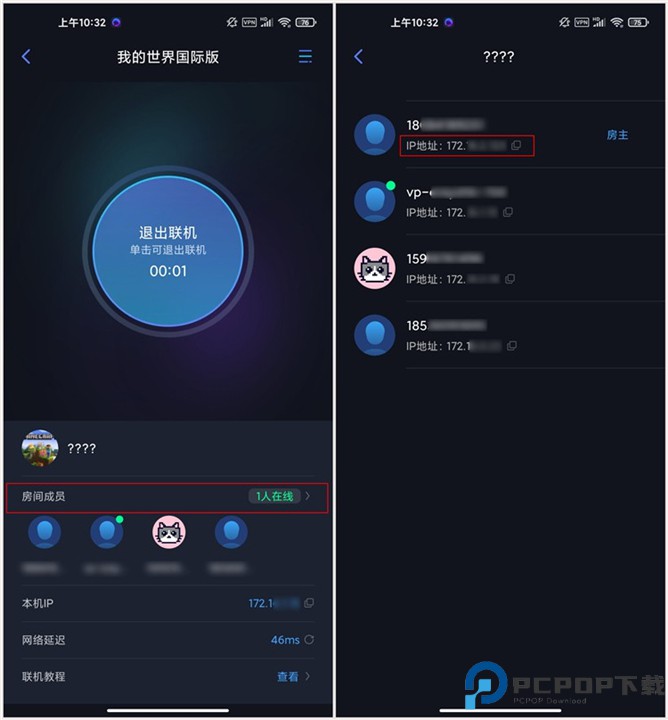Go back from the 我的世界国际版 screen
Image resolution: width=668 pixels, height=720 pixels.
click(x=26, y=57)
